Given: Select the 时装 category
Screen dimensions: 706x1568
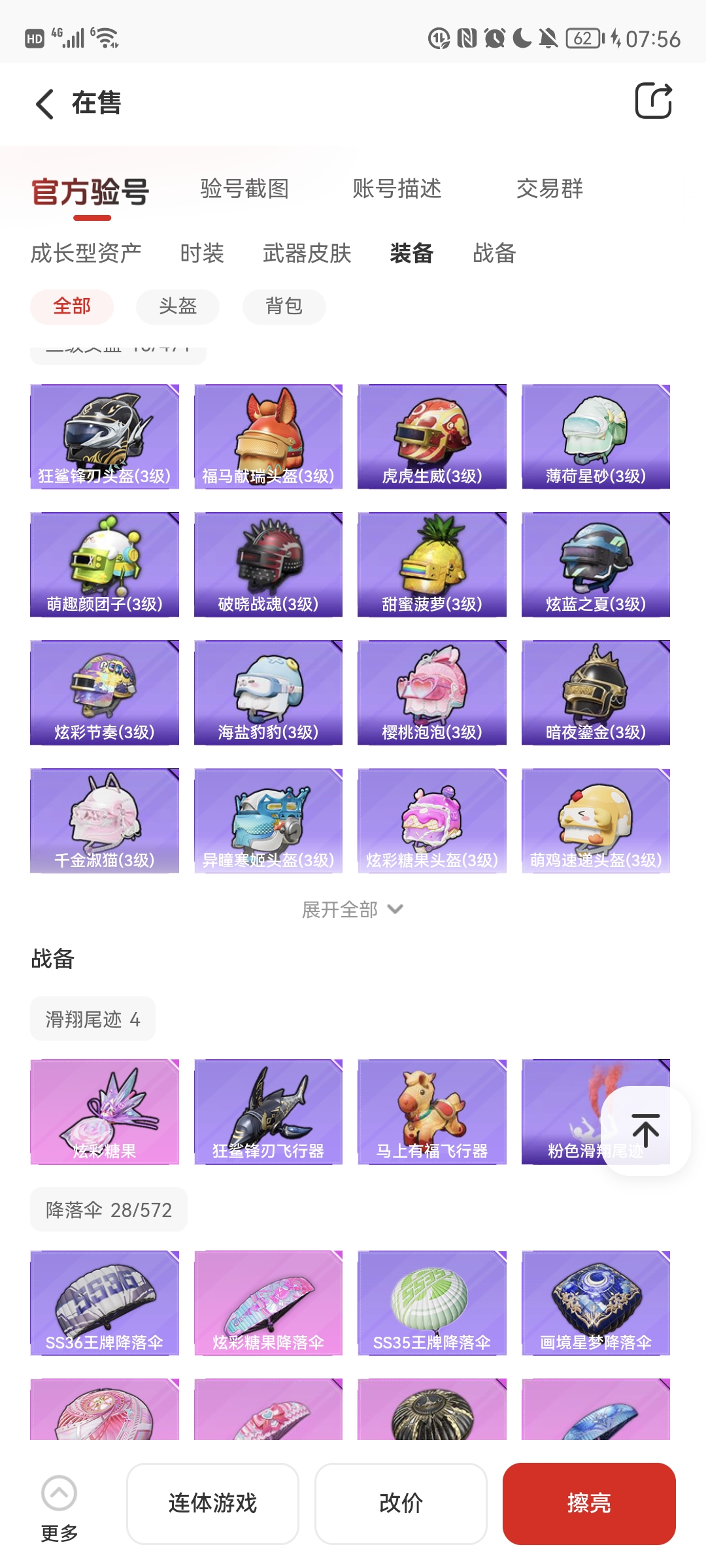Looking at the screenshot, I should 202,253.
